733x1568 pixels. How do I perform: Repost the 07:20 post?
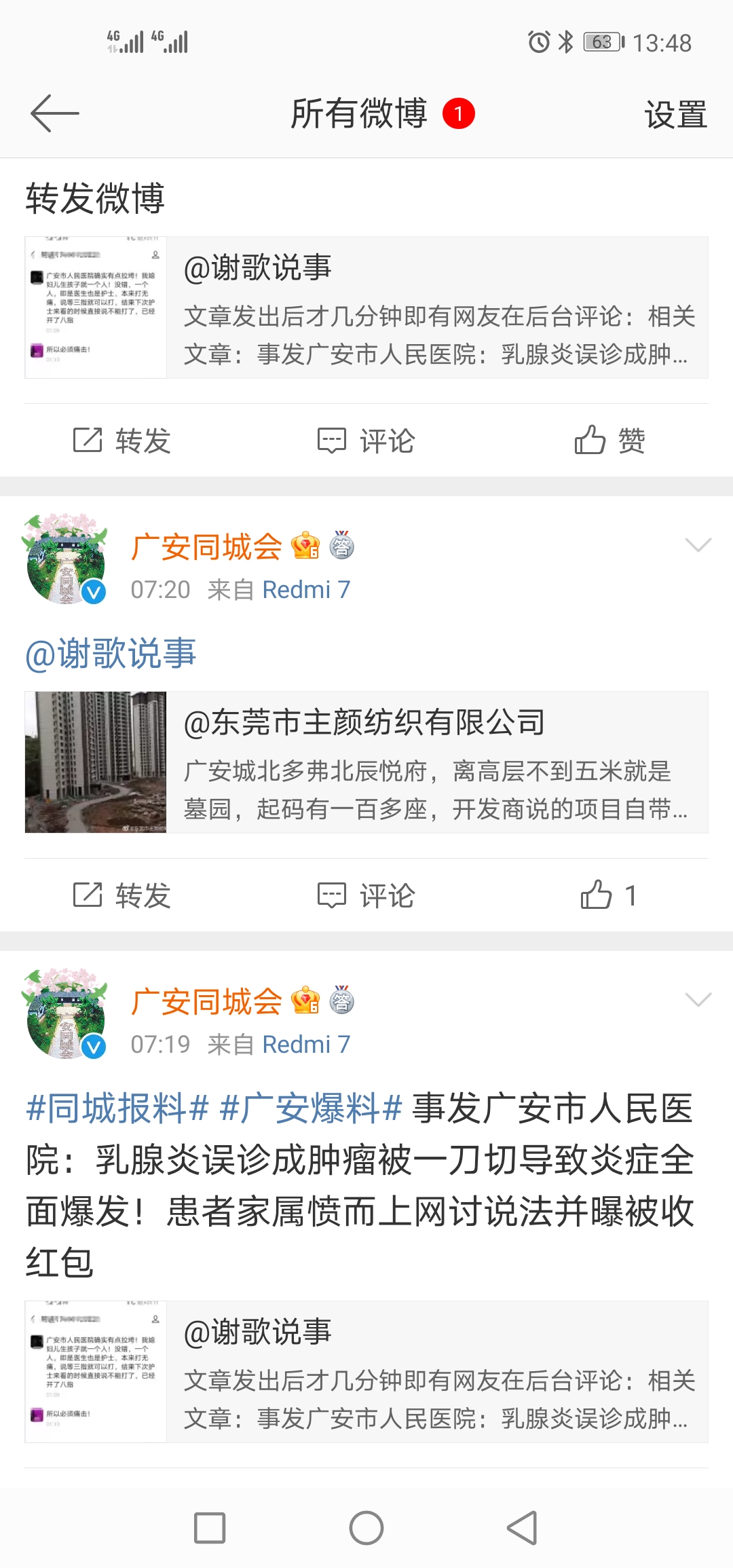[x=122, y=895]
